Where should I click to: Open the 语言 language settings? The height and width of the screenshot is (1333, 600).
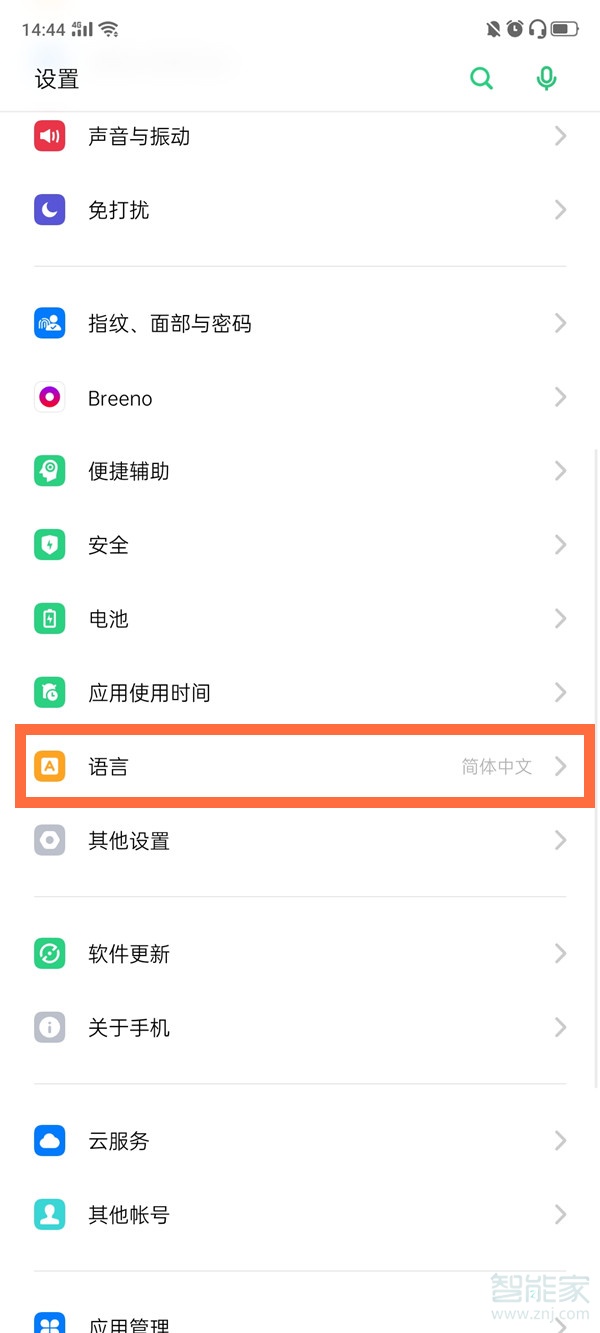(x=300, y=767)
